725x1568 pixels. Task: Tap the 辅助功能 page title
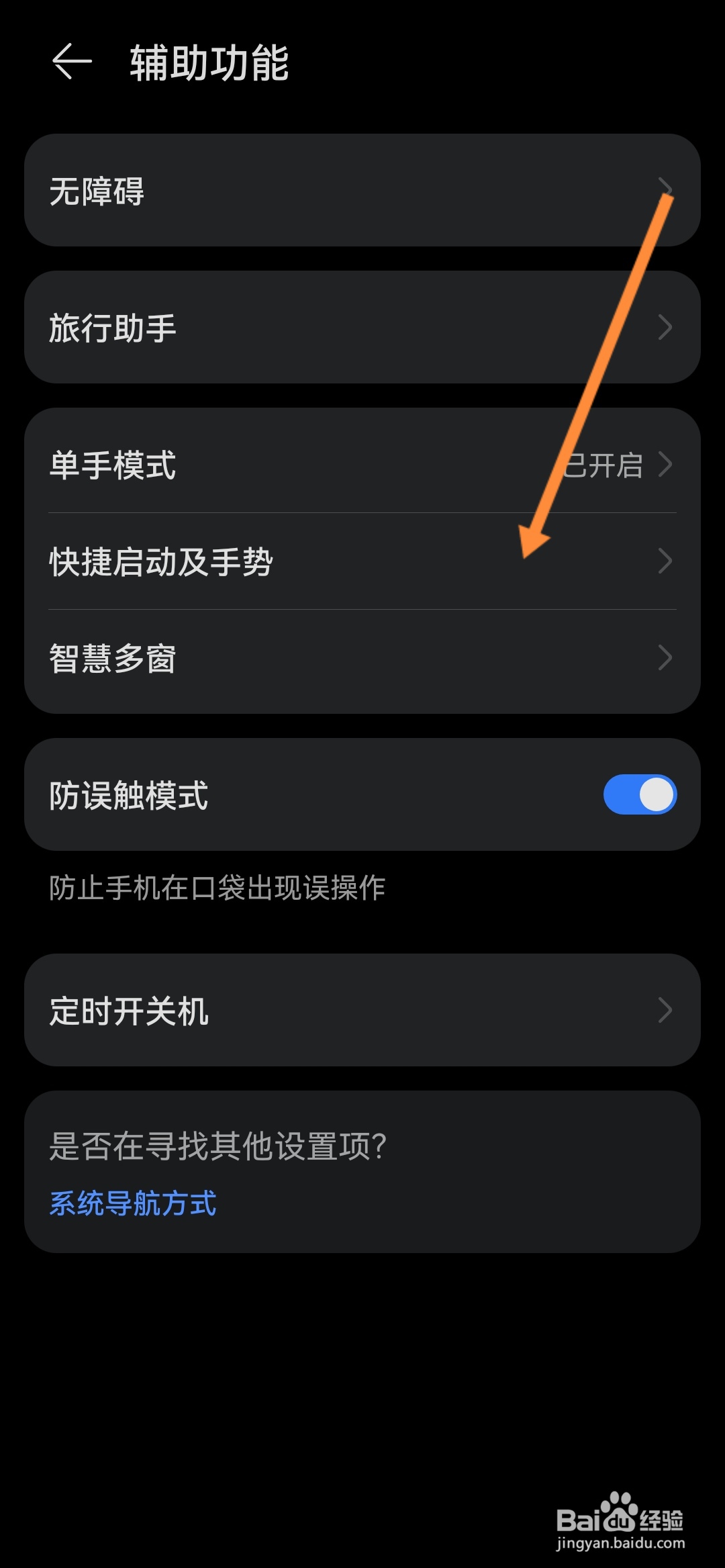(208, 64)
